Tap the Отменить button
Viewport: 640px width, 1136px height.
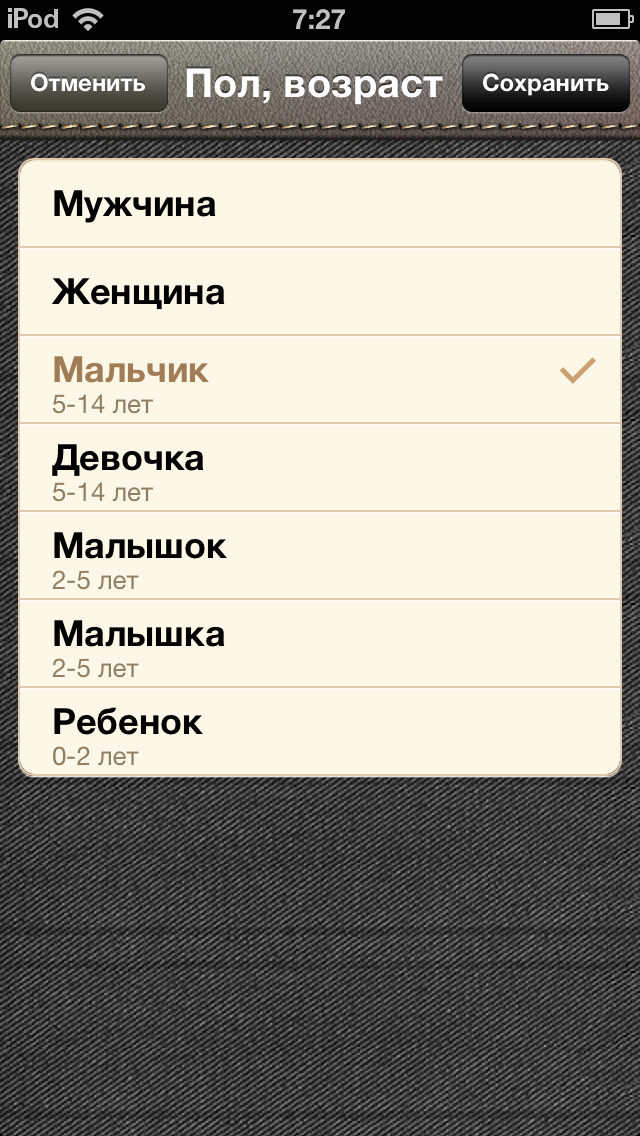pyautogui.click(x=88, y=83)
